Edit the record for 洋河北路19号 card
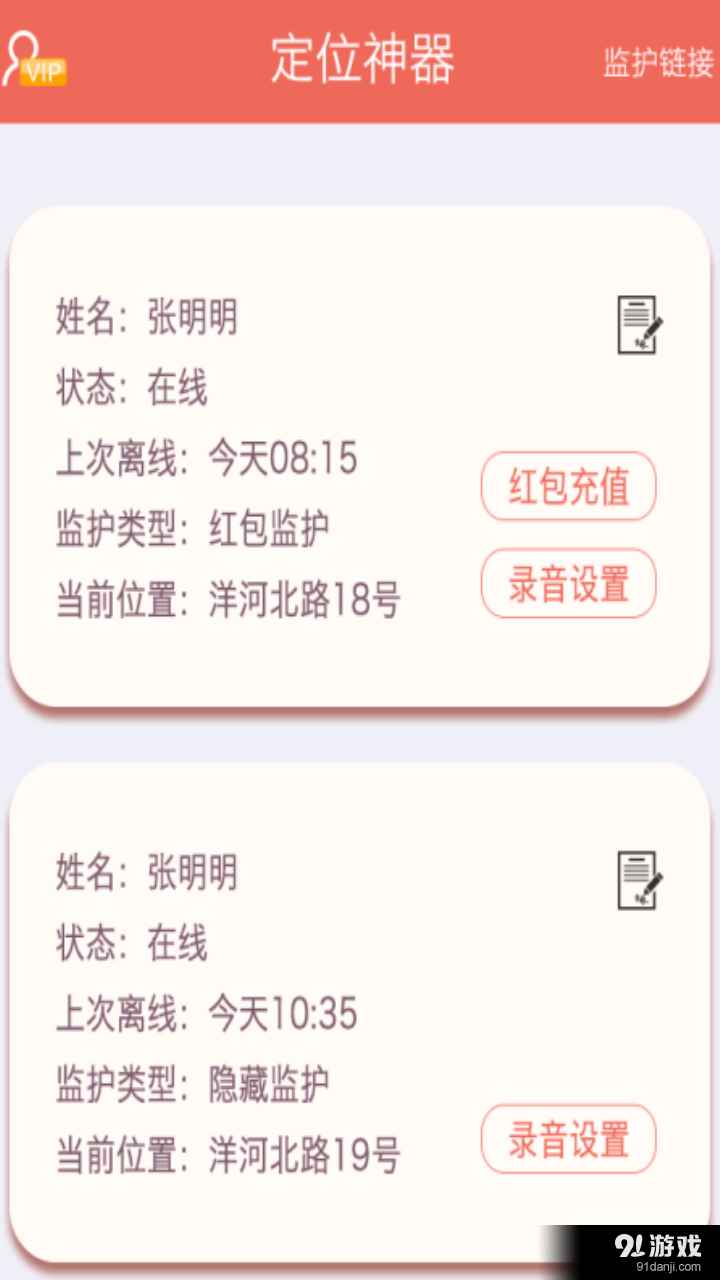720x1280 pixels. 640,880
